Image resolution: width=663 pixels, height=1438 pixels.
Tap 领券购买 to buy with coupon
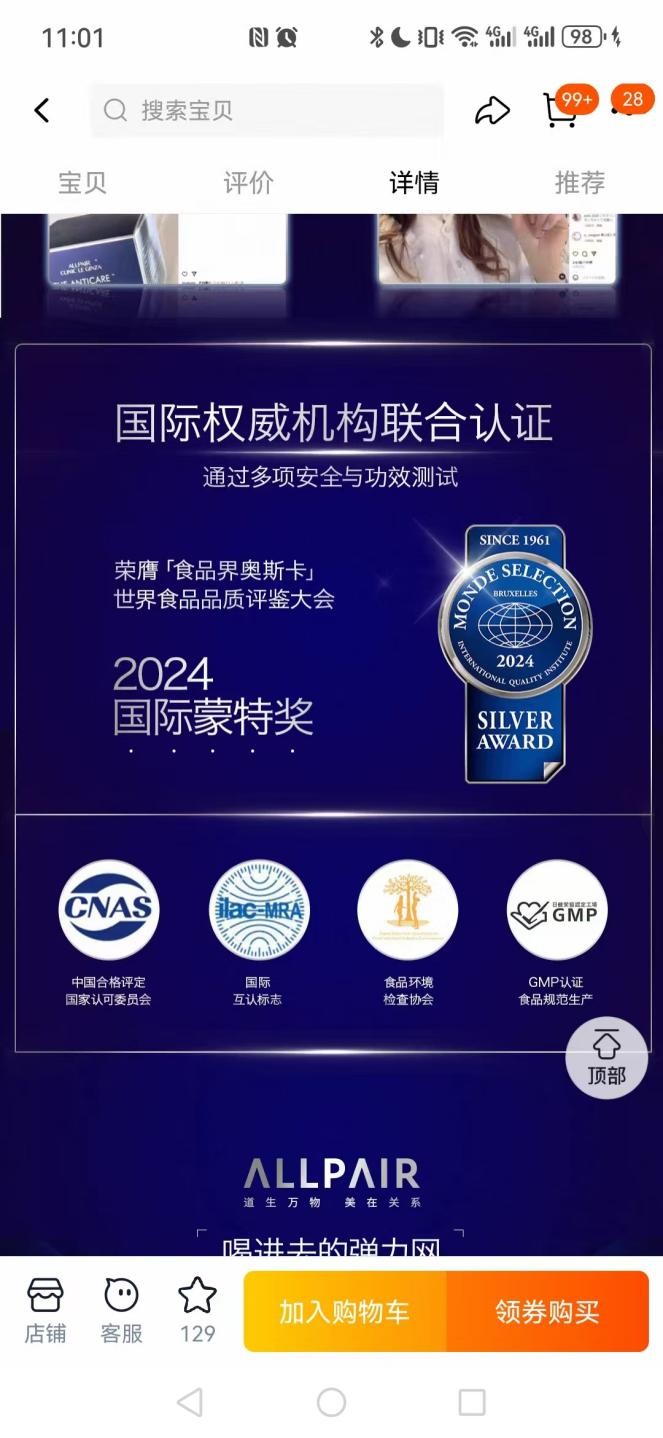point(547,1312)
